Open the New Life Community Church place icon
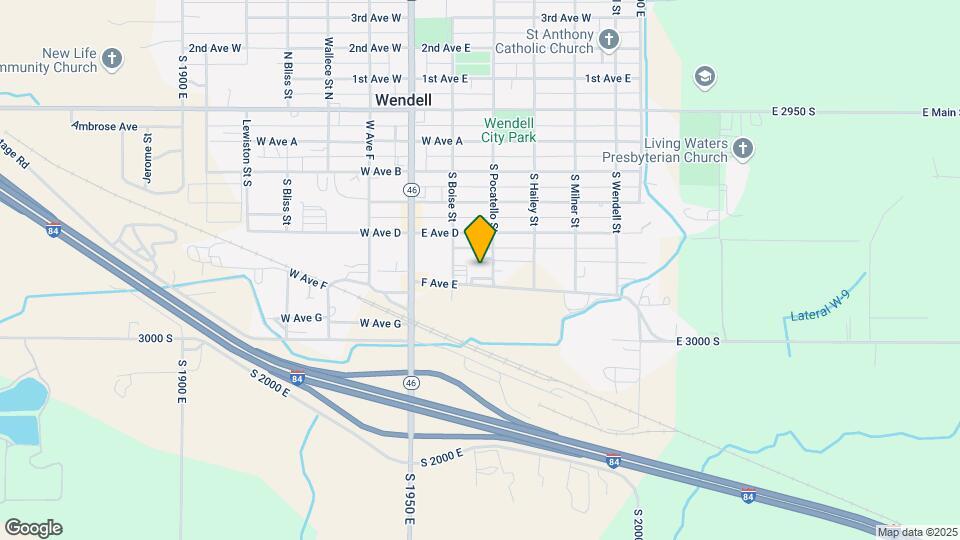Viewport: 960px width, 540px height. (112, 58)
